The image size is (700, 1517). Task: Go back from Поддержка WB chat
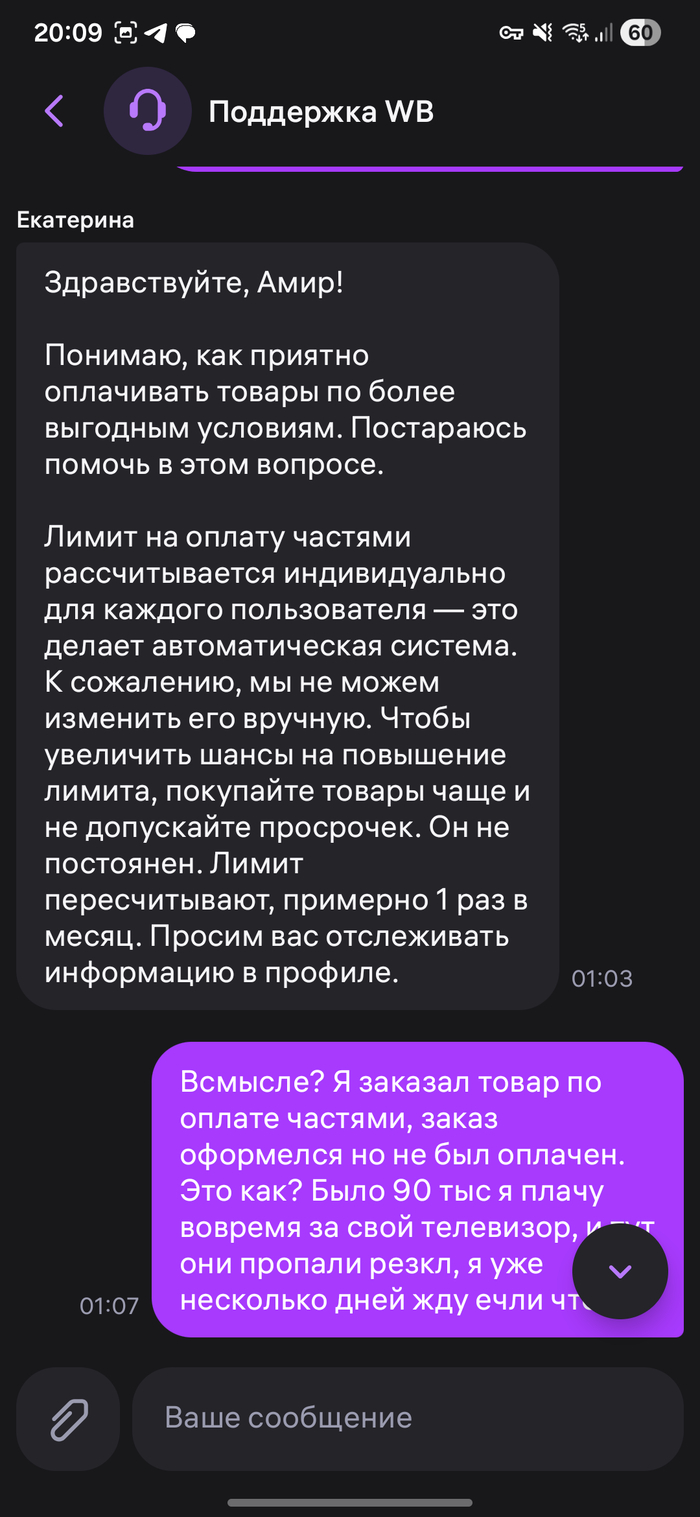tap(54, 111)
